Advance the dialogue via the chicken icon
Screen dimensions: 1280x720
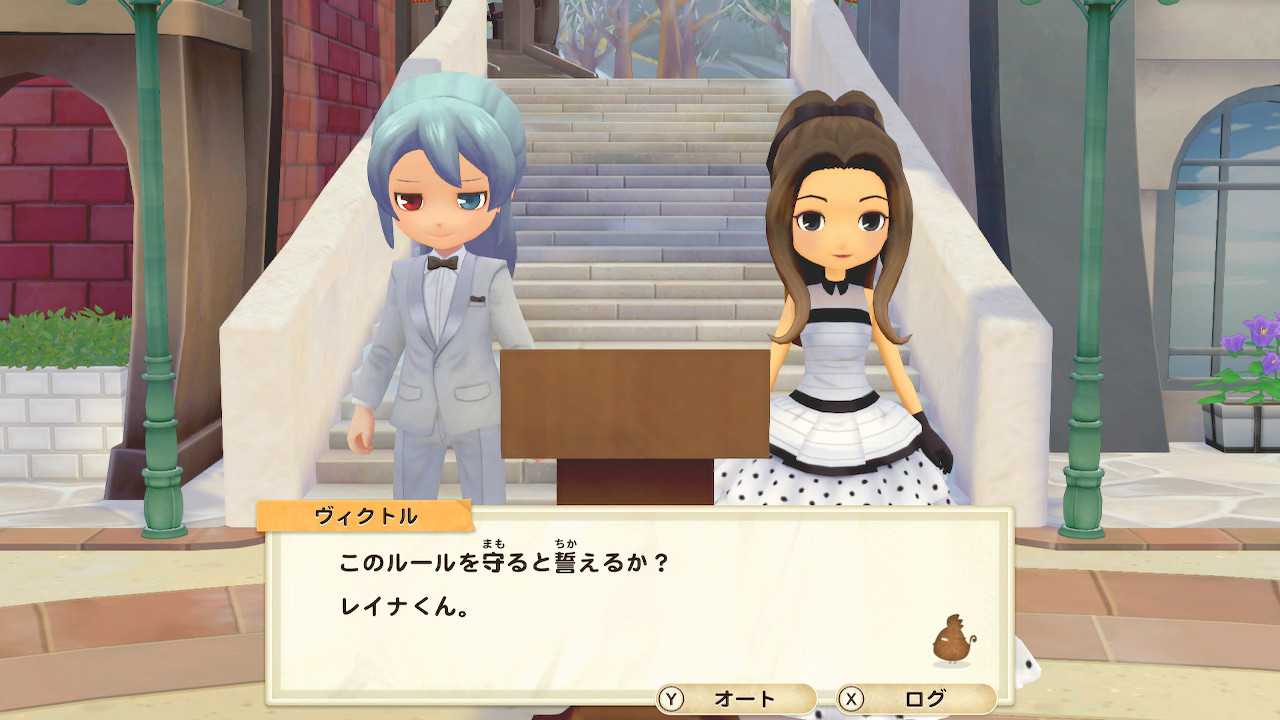click(951, 642)
